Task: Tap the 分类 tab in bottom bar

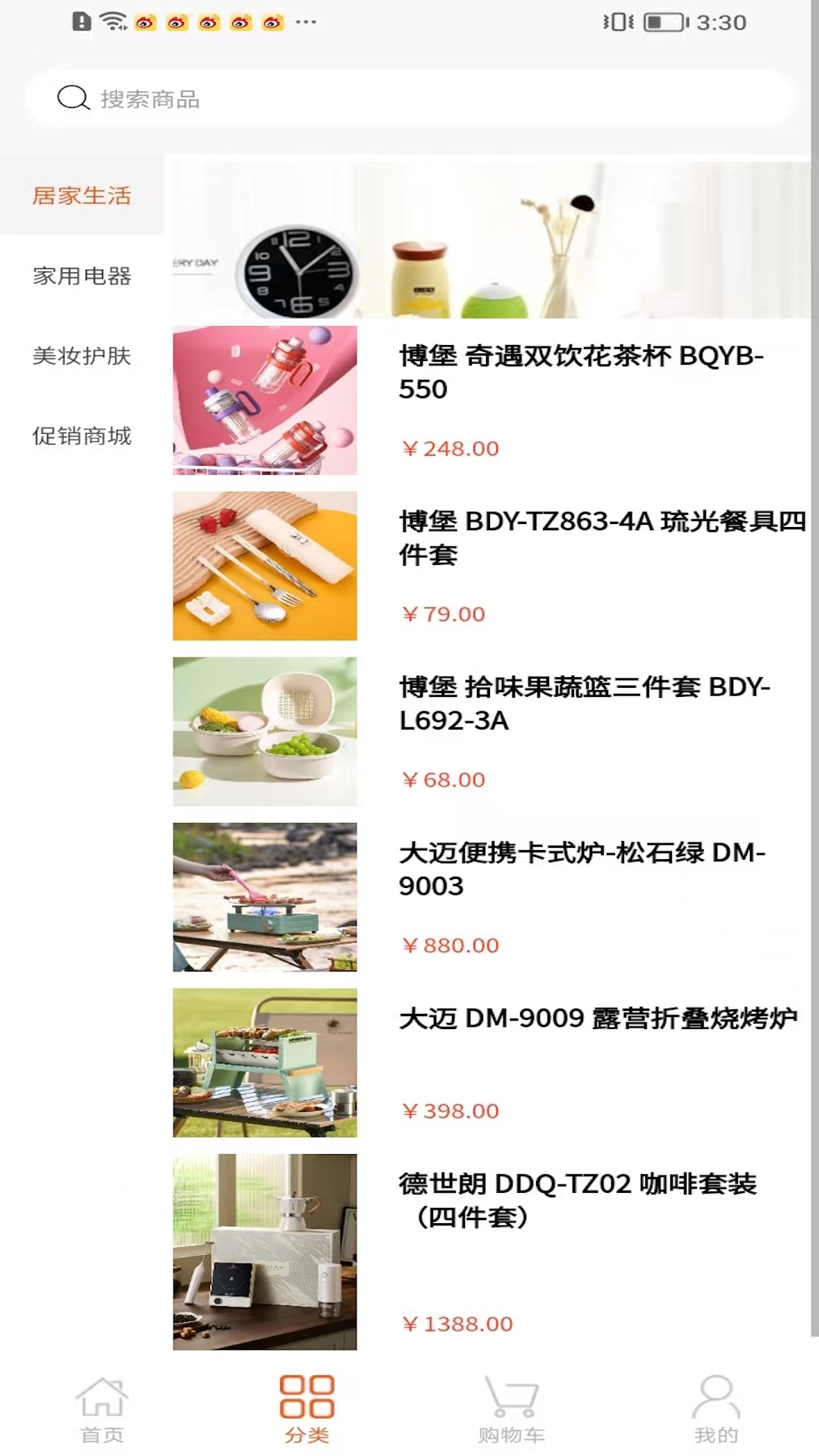Action: coord(307,1409)
